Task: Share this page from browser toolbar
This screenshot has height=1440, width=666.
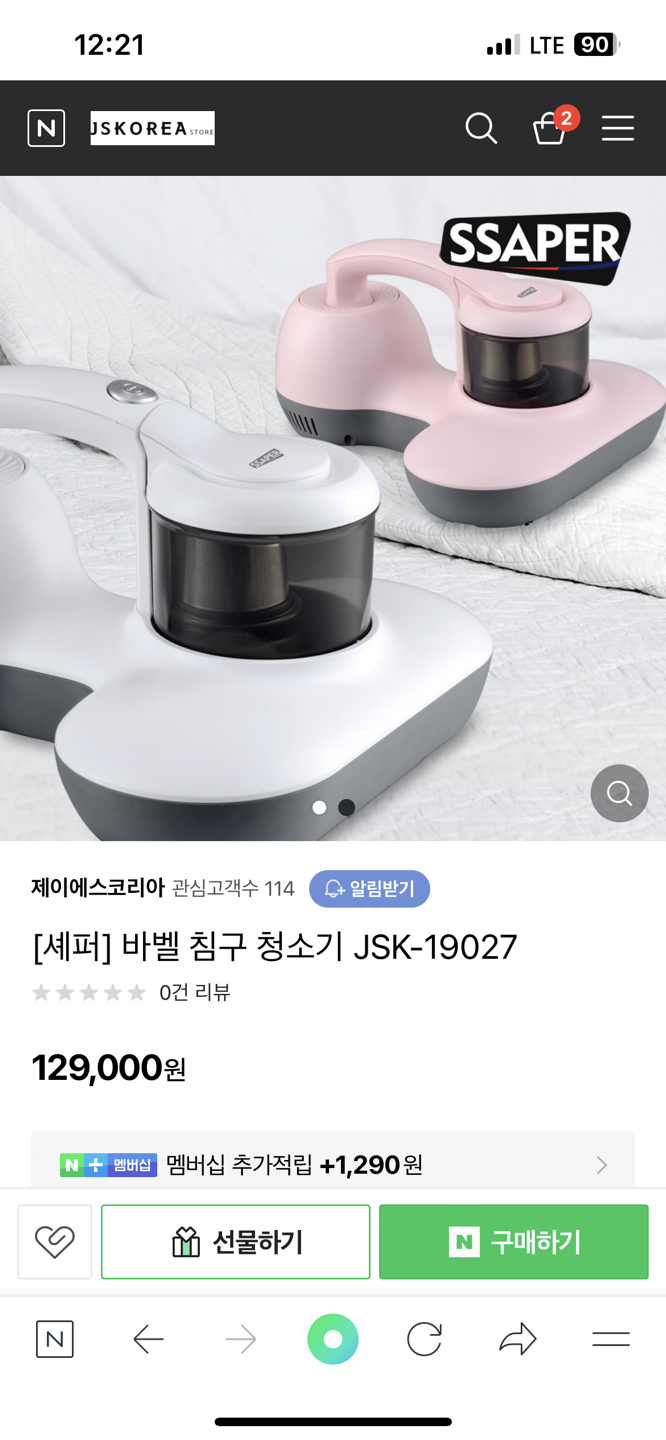Action: pos(517,1339)
